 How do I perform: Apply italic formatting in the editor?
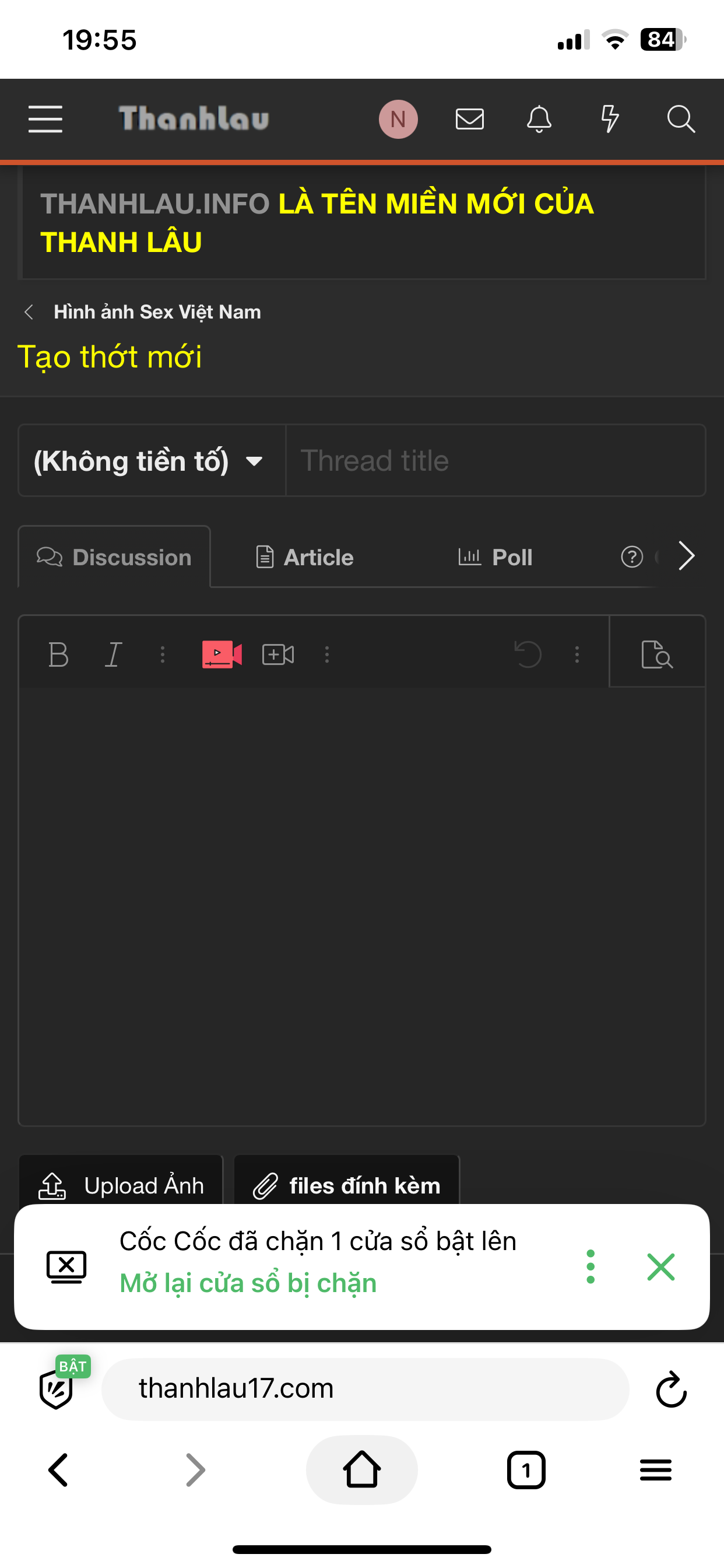[113, 655]
